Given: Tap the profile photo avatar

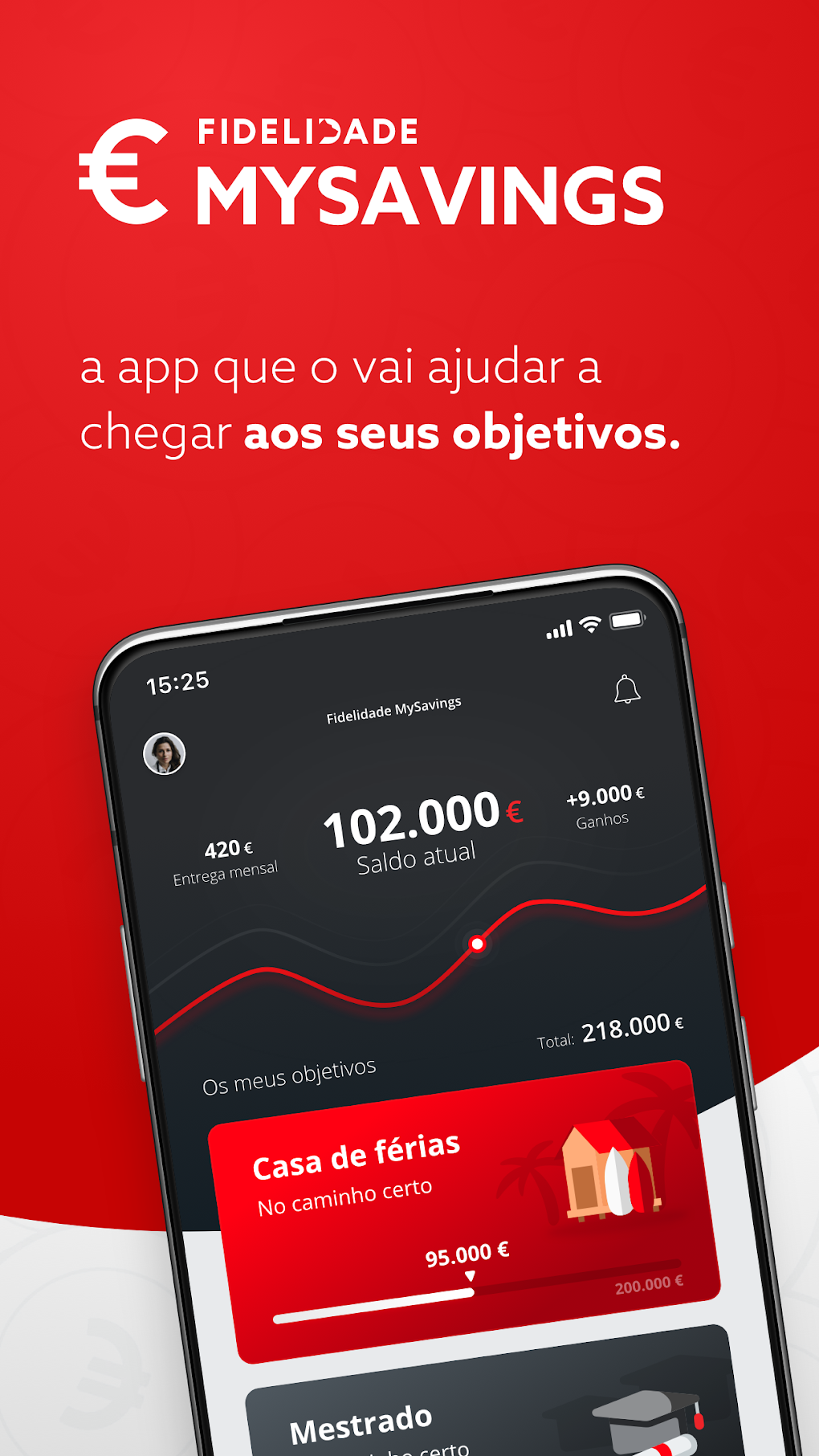Looking at the screenshot, I should tap(163, 755).
